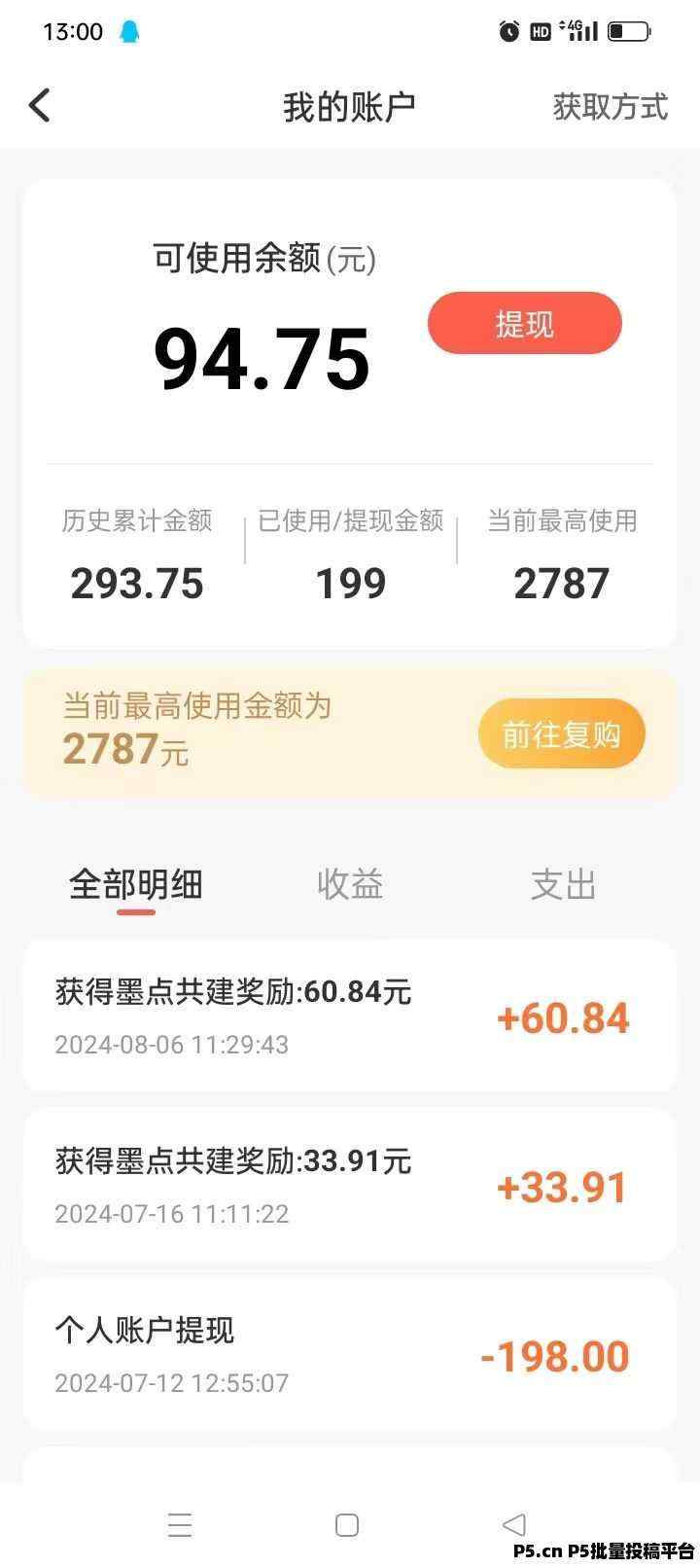Tap the system home button

coord(347,1524)
